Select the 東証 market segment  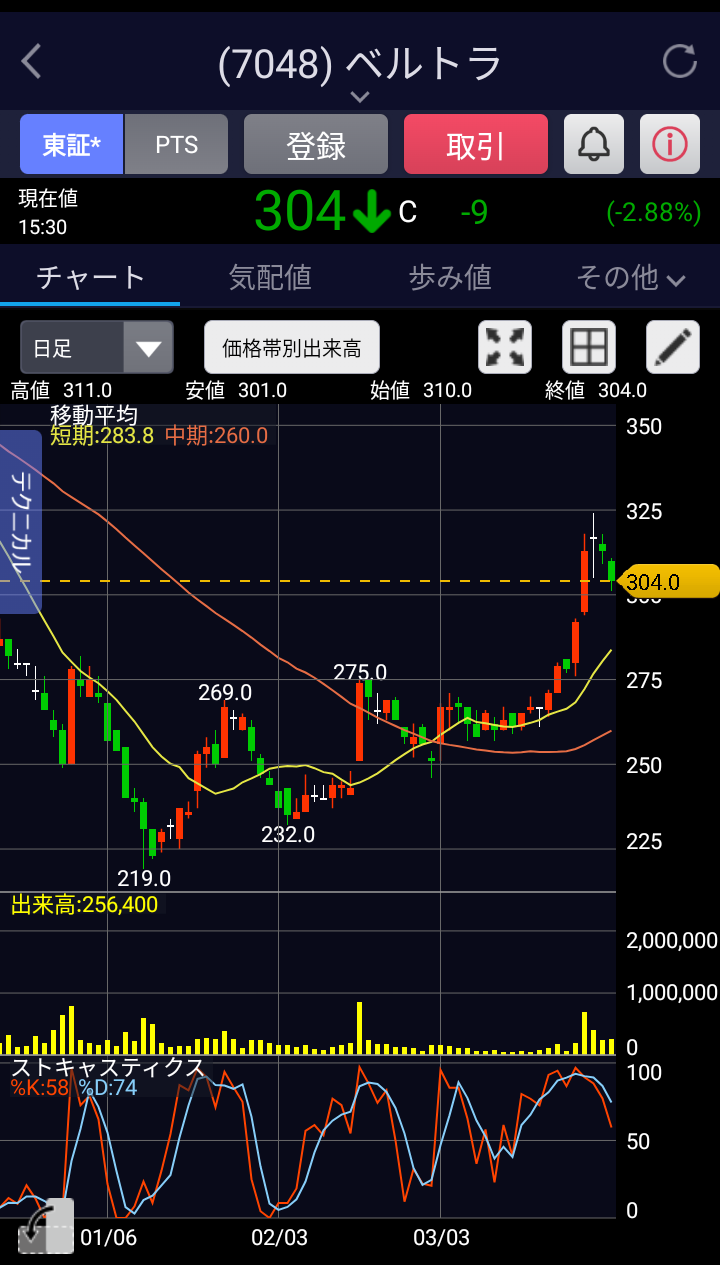72,145
